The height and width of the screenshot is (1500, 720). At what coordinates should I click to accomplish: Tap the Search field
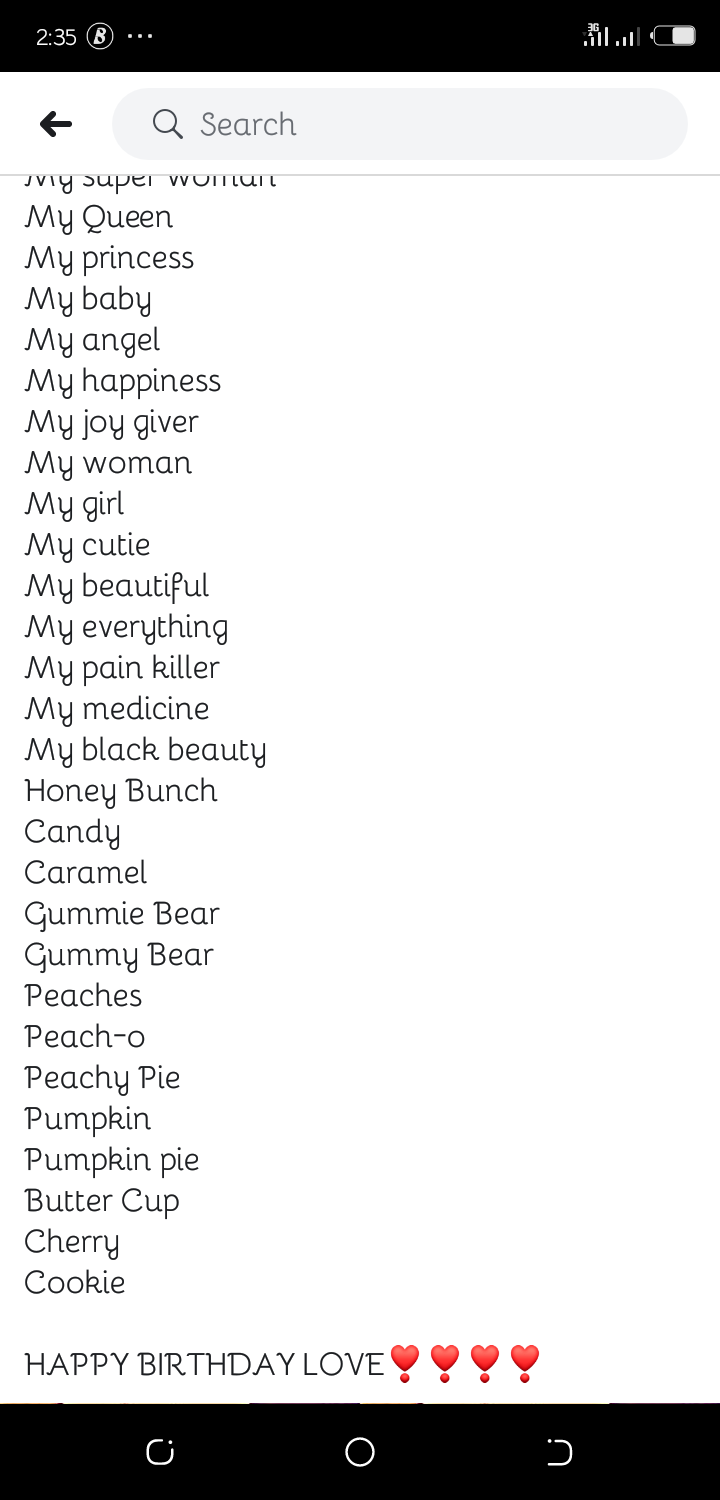(x=400, y=124)
